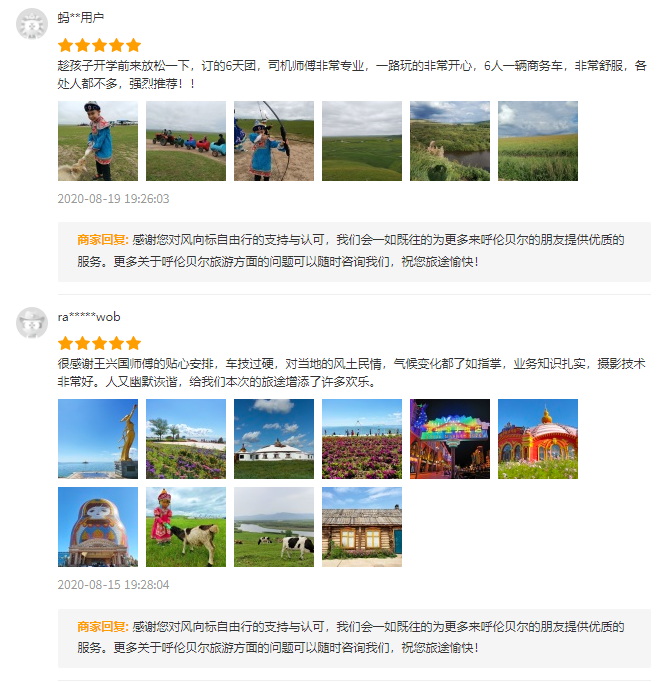The height and width of the screenshot is (682, 666).
Task: Enlarge the fourth photo in 妈**用户's review
Action: tap(361, 141)
